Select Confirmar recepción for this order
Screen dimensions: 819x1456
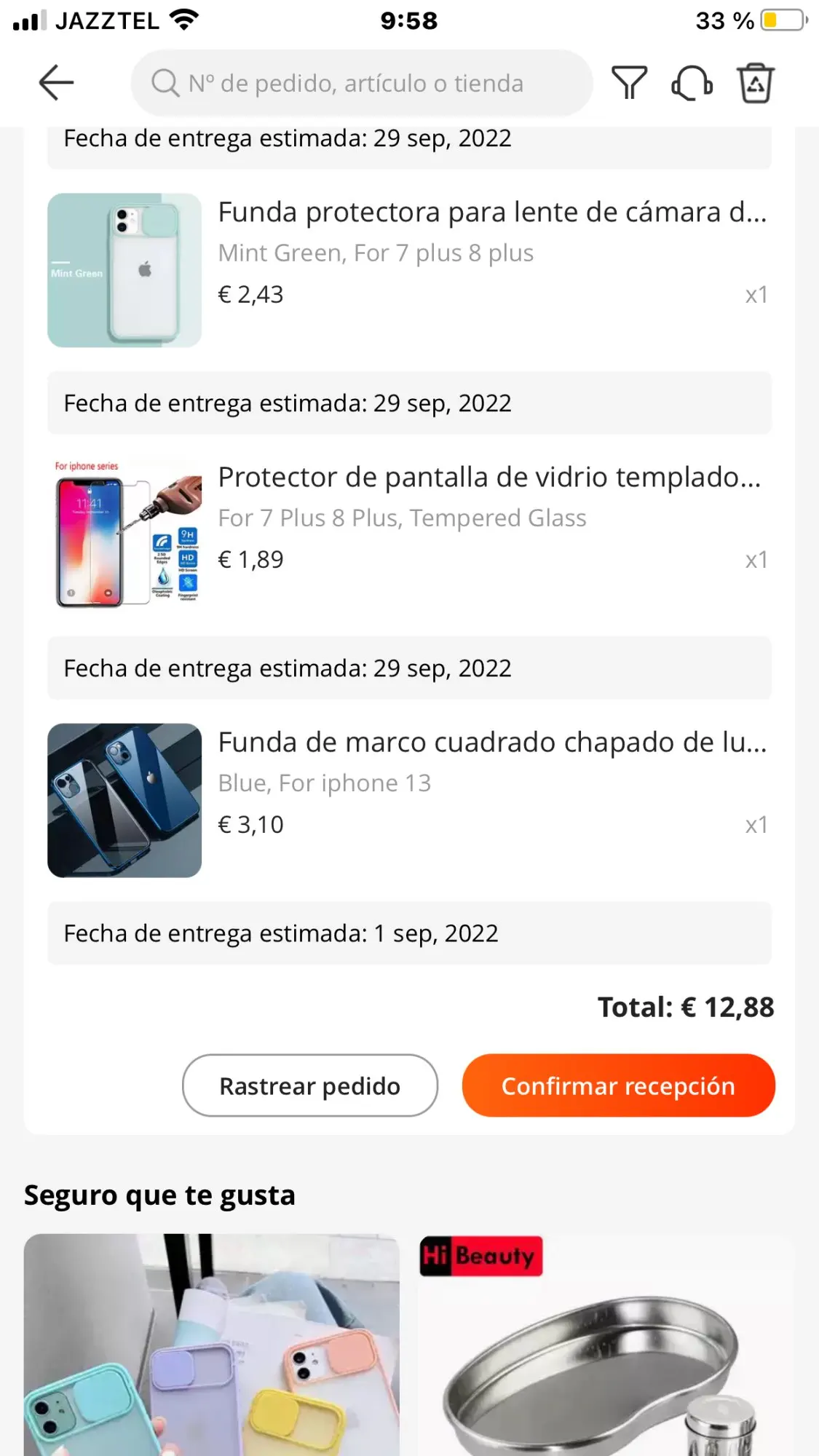click(x=618, y=1085)
